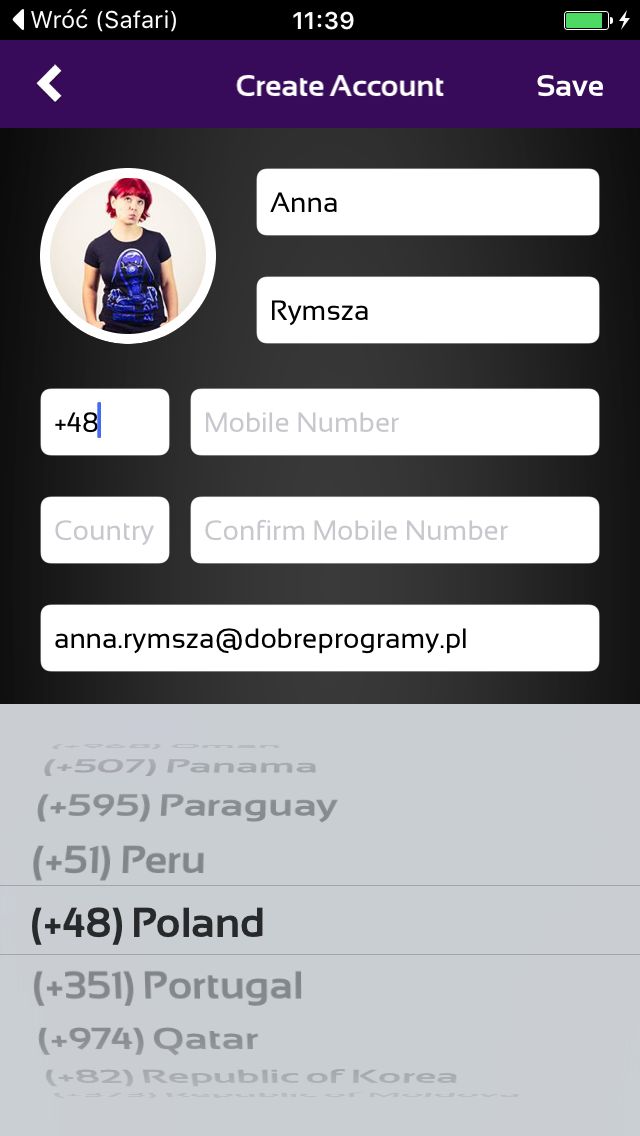Select (+51) Peru in the picker

pyautogui.click(x=118, y=861)
